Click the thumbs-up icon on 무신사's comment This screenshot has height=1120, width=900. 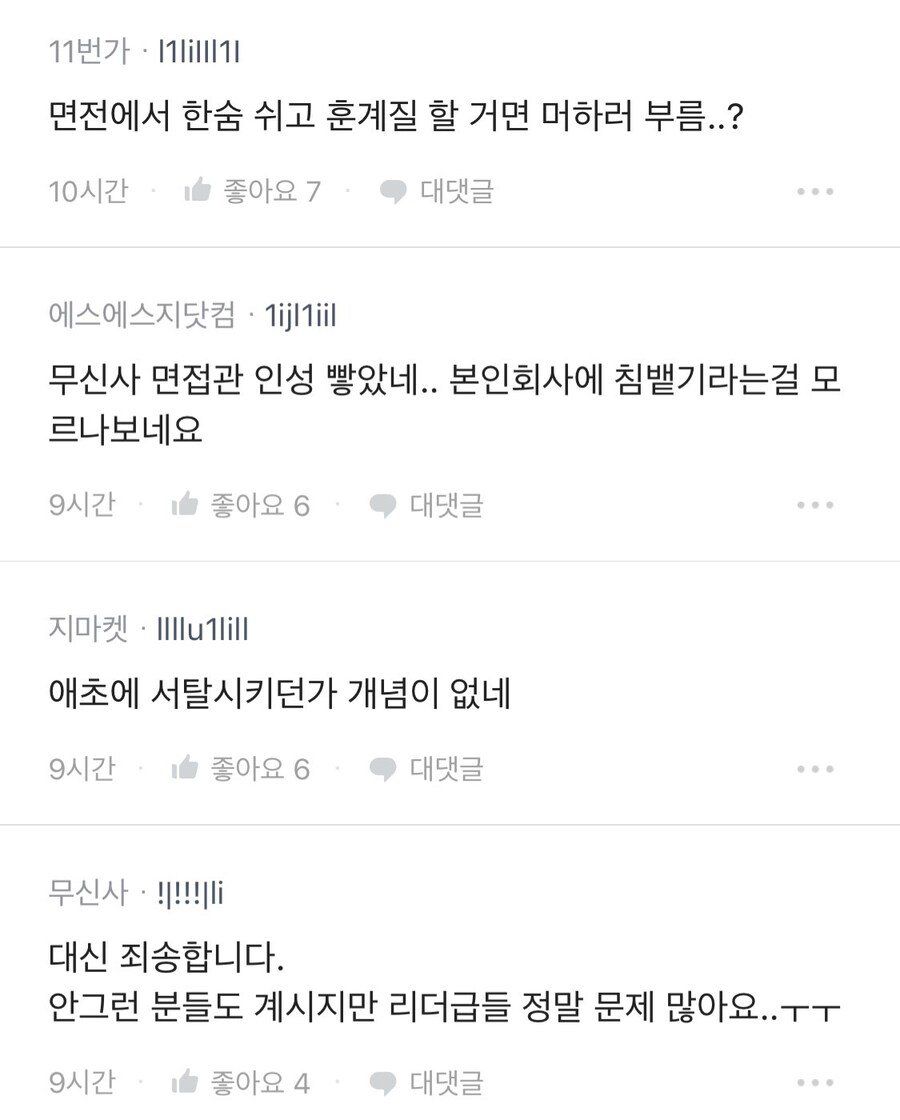pos(185,1080)
